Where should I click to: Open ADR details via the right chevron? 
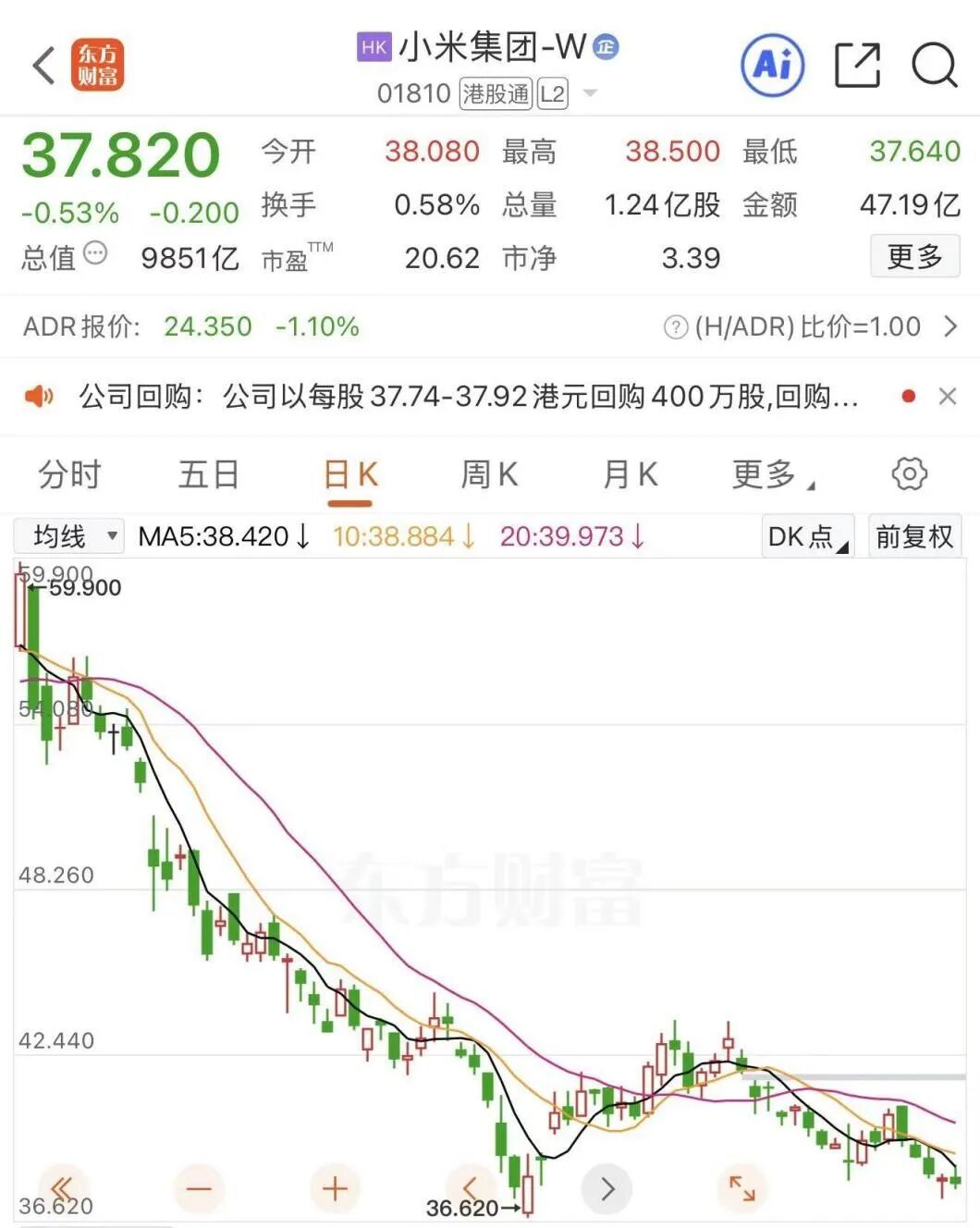point(953,326)
